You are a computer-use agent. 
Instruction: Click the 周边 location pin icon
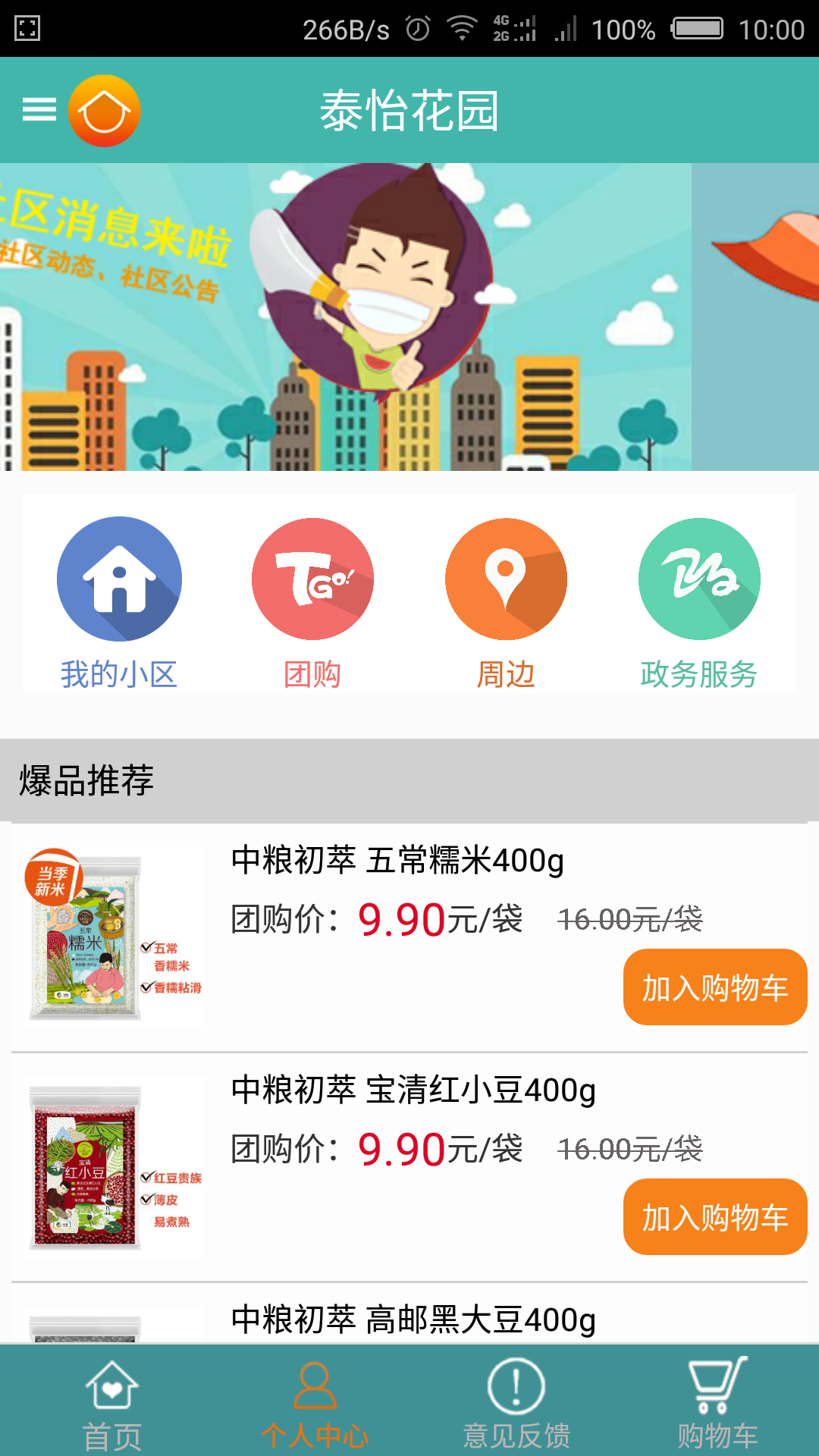(507, 578)
